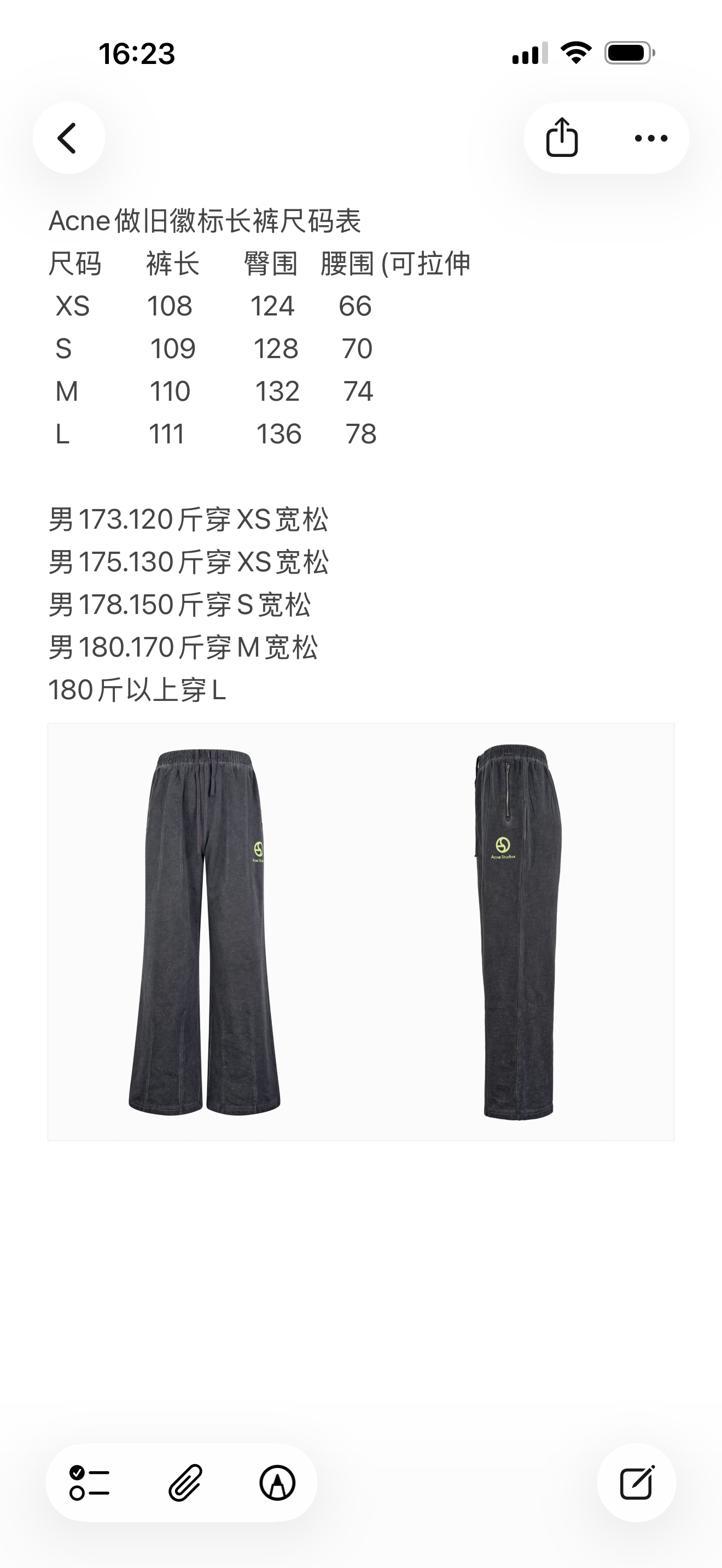The height and width of the screenshot is (1568, 722).
Task: Compose a new note
Action: pos(636,1482)
